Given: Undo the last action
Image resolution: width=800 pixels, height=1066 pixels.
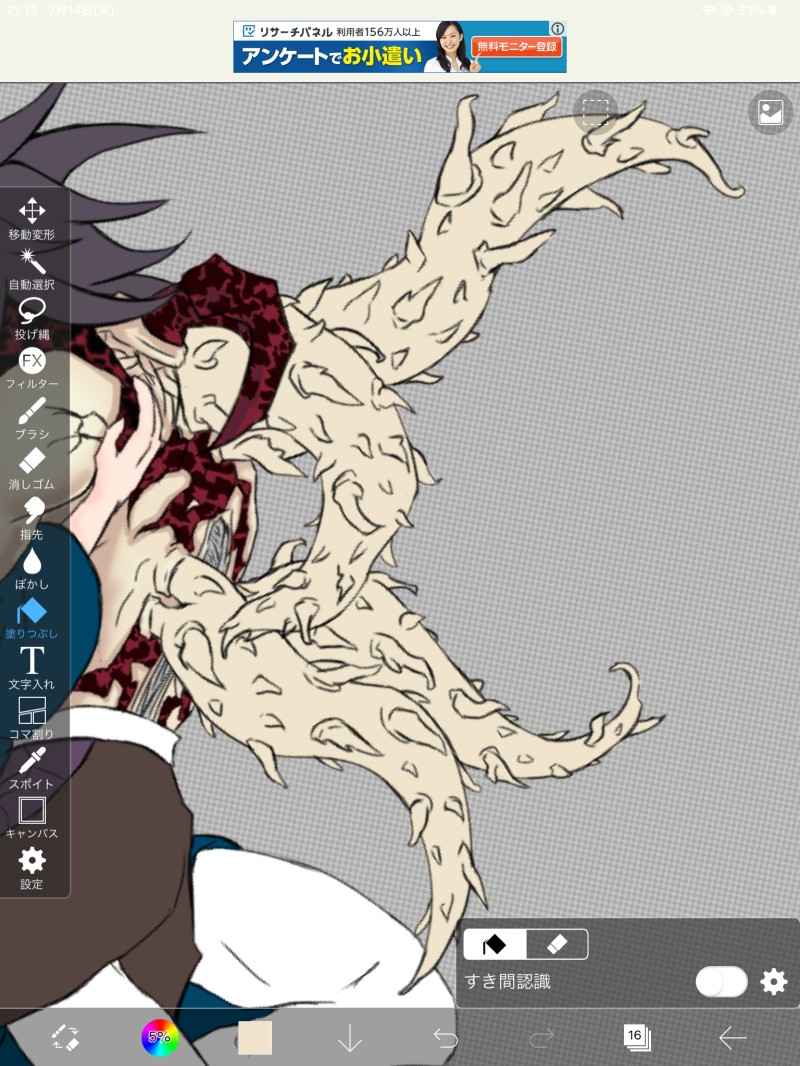Looking at the screenshot, I should (445, 1038).
